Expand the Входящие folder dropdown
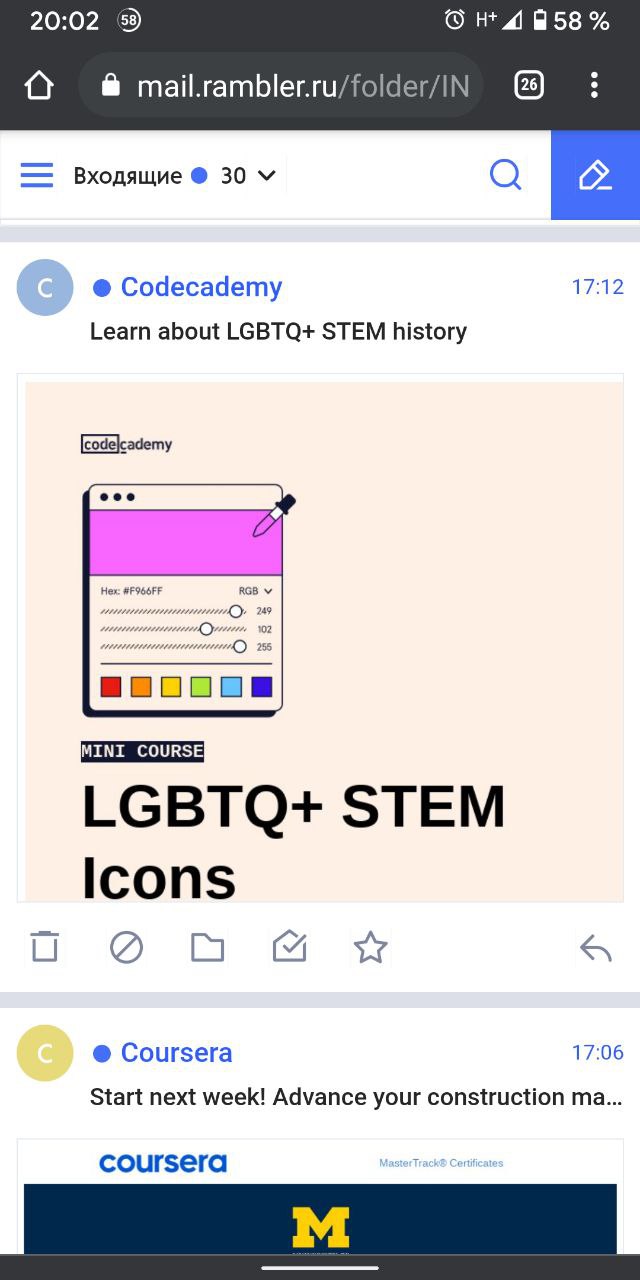This screenshot has width=640, height=1280. point(266,176)
